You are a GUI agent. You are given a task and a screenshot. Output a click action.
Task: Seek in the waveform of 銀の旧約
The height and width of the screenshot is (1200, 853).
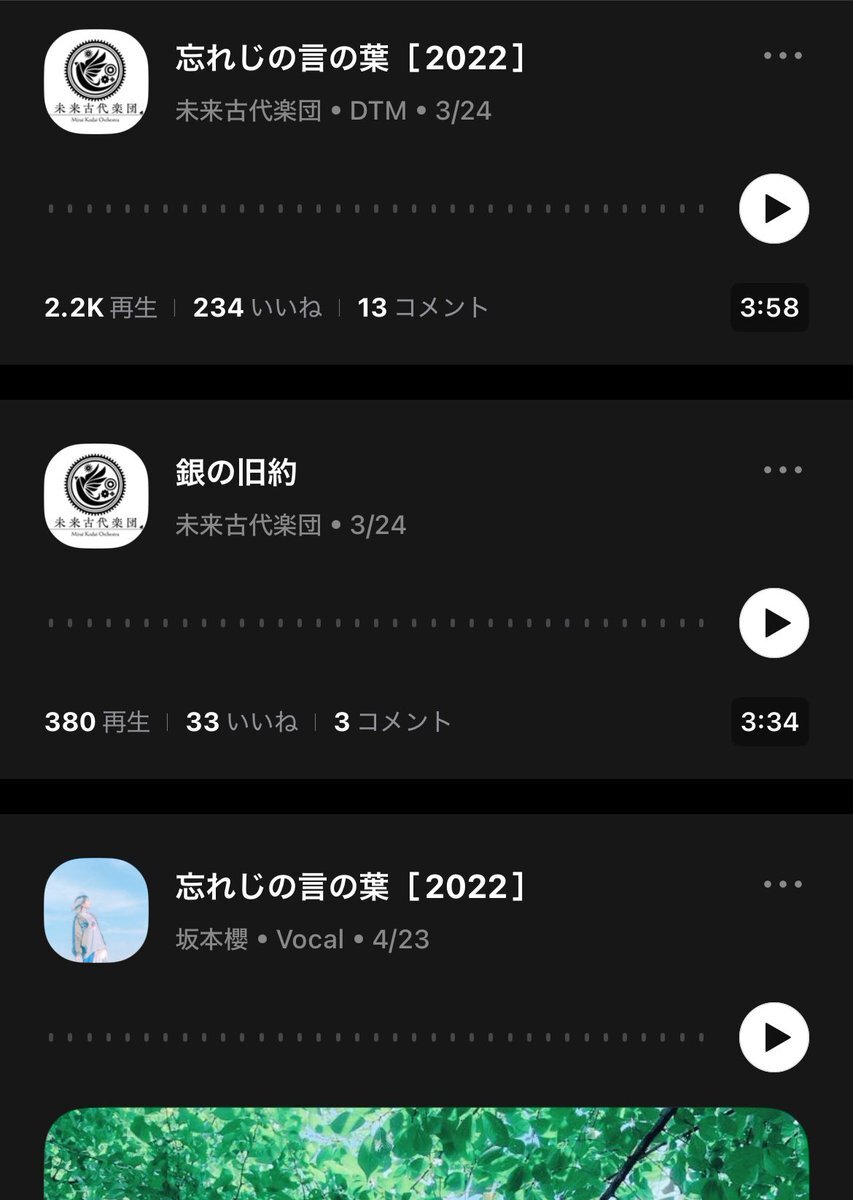tap(375, 623)
